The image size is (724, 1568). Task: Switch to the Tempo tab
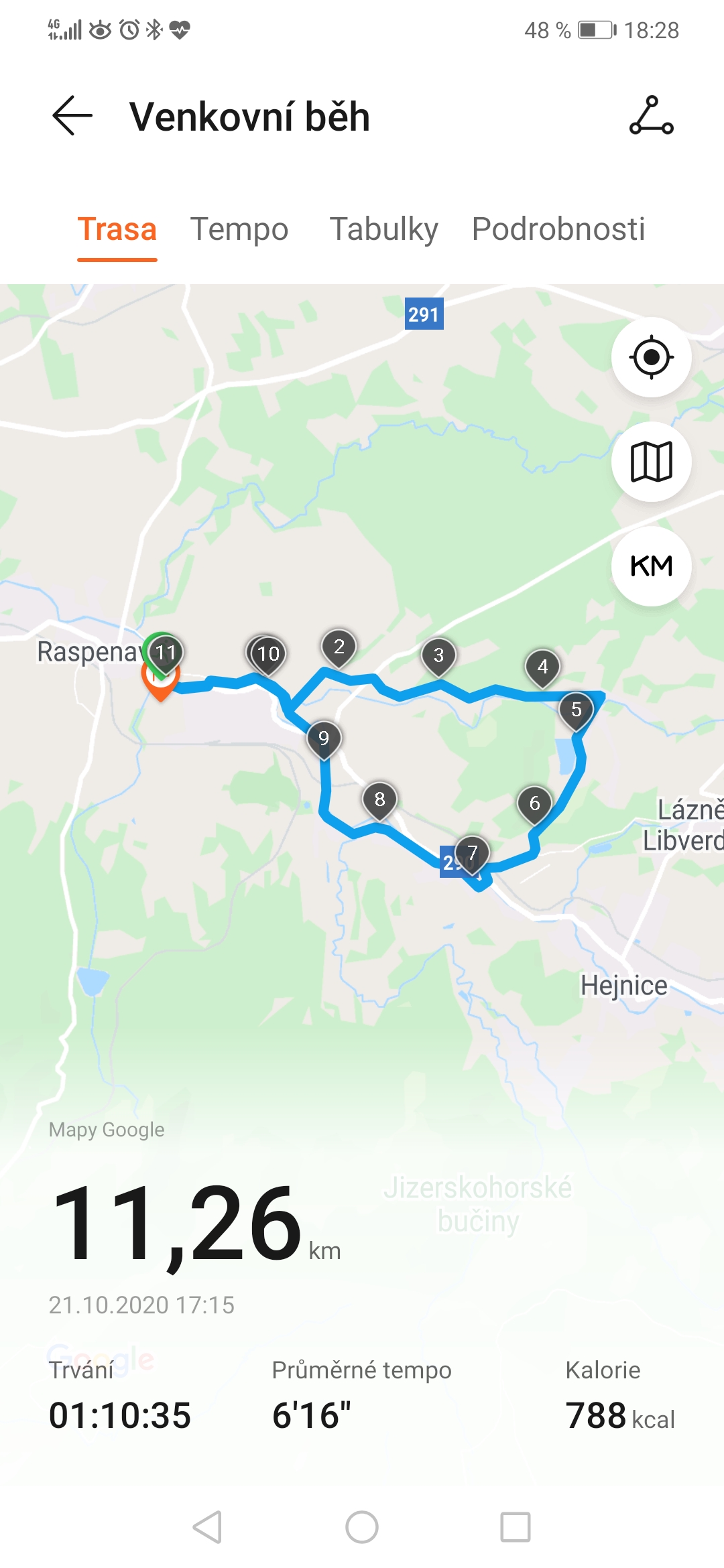239,229
